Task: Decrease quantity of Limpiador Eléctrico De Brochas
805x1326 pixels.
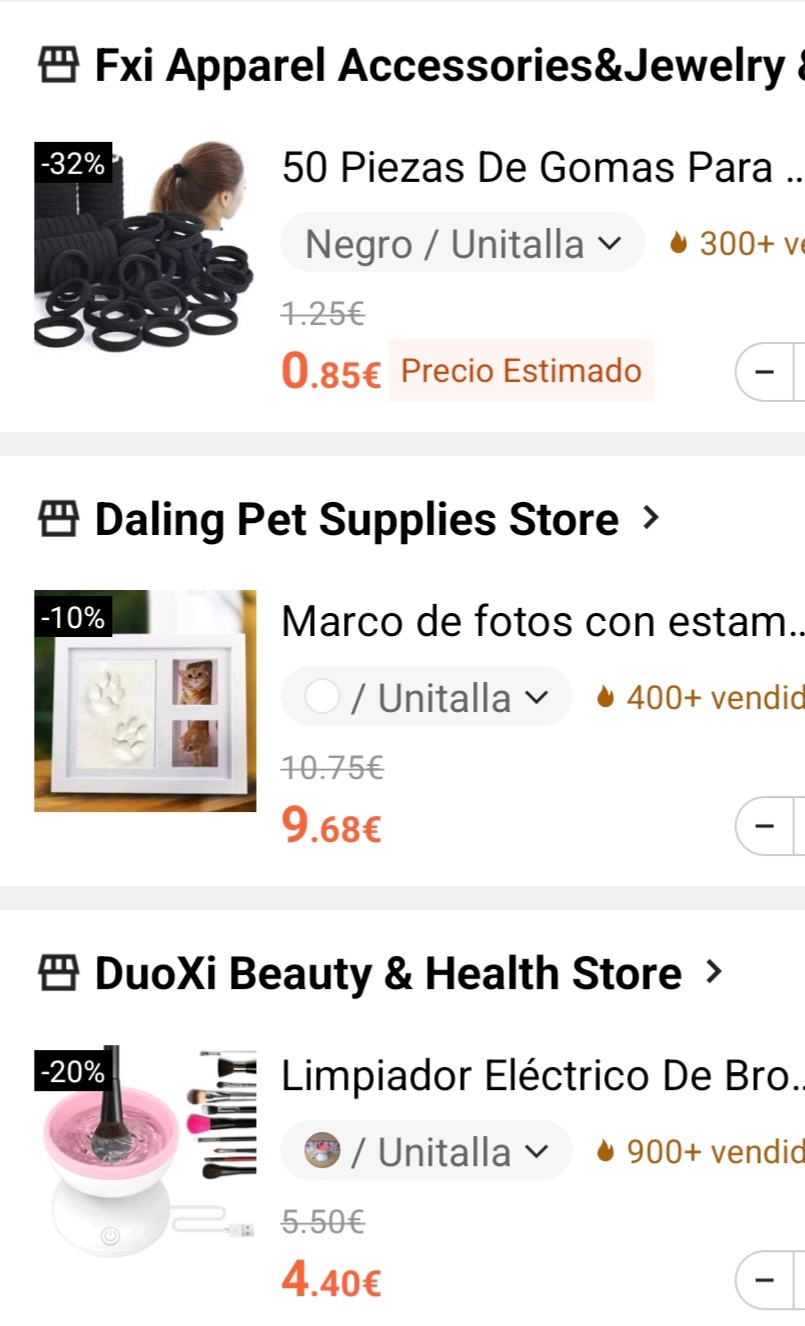Action: click(766, 1280)
